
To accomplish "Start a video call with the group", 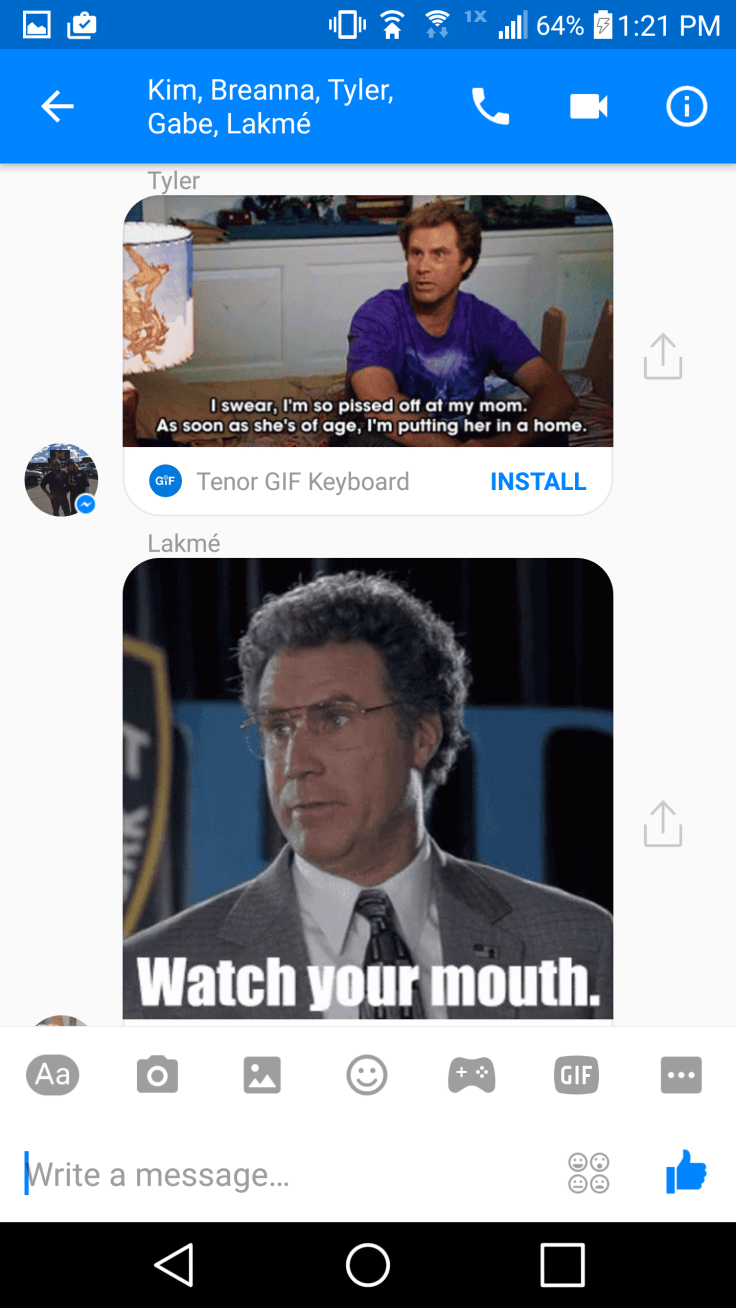I will 588,107.
